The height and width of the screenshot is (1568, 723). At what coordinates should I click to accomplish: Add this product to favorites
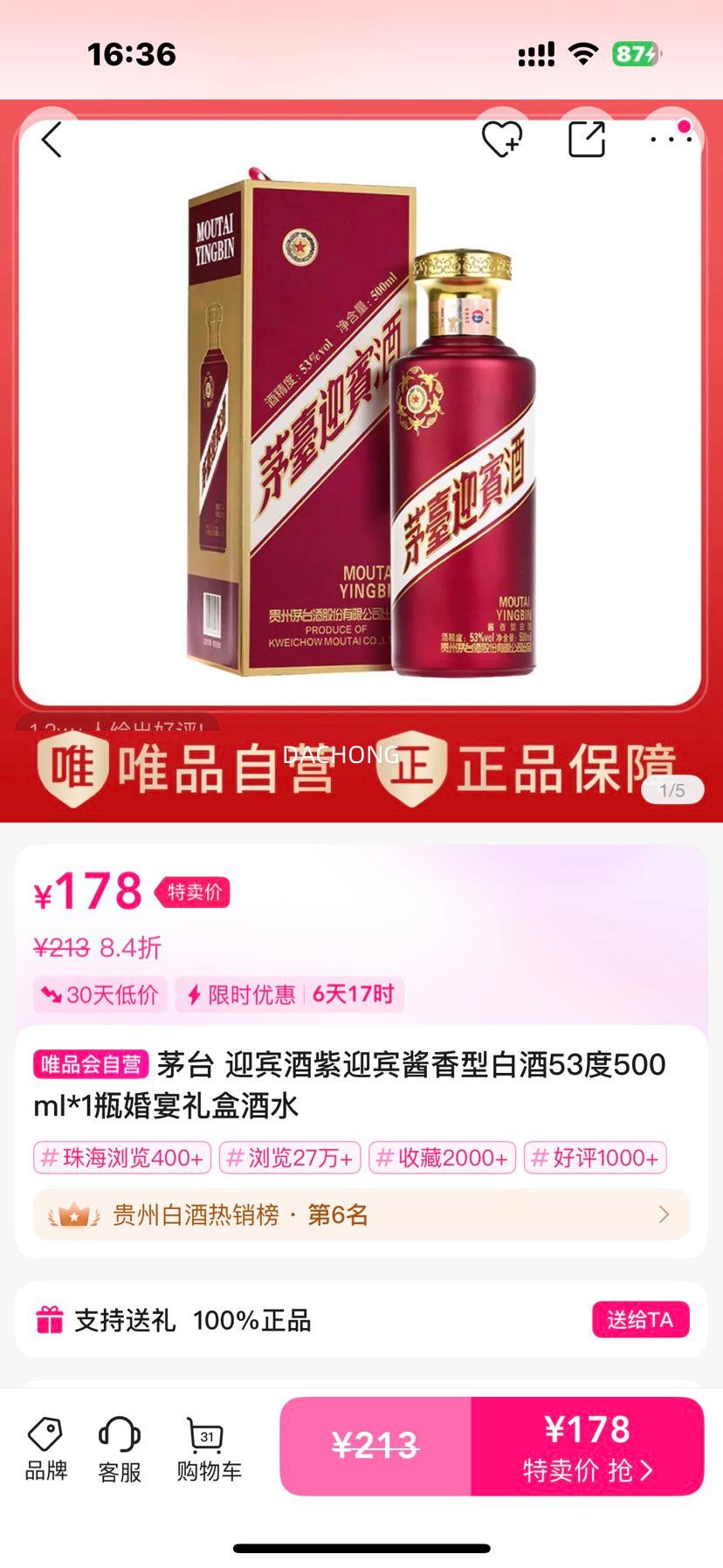point(502,140)
